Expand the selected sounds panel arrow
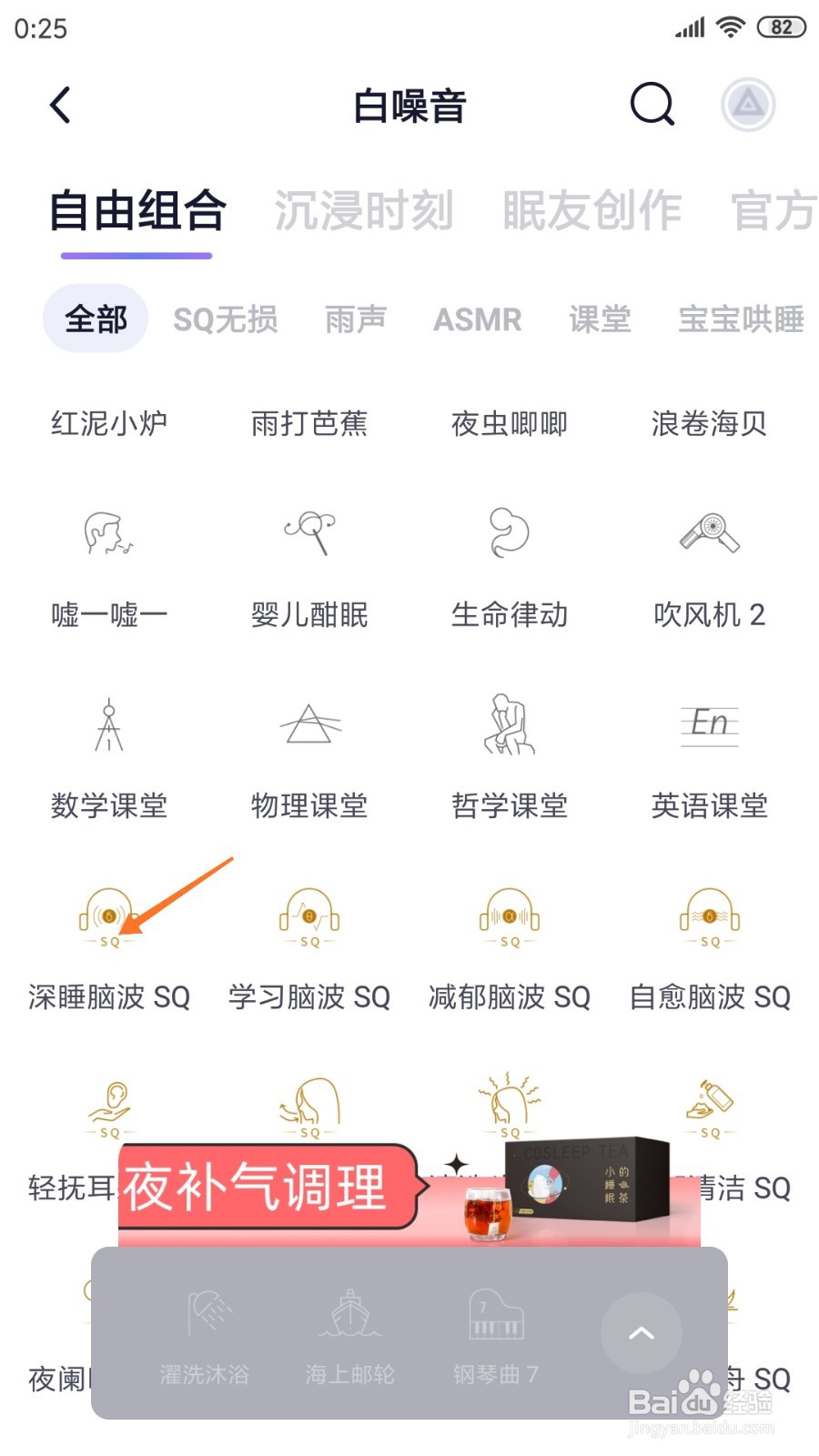819x1456 pixels. click(x=642, y=1333)
